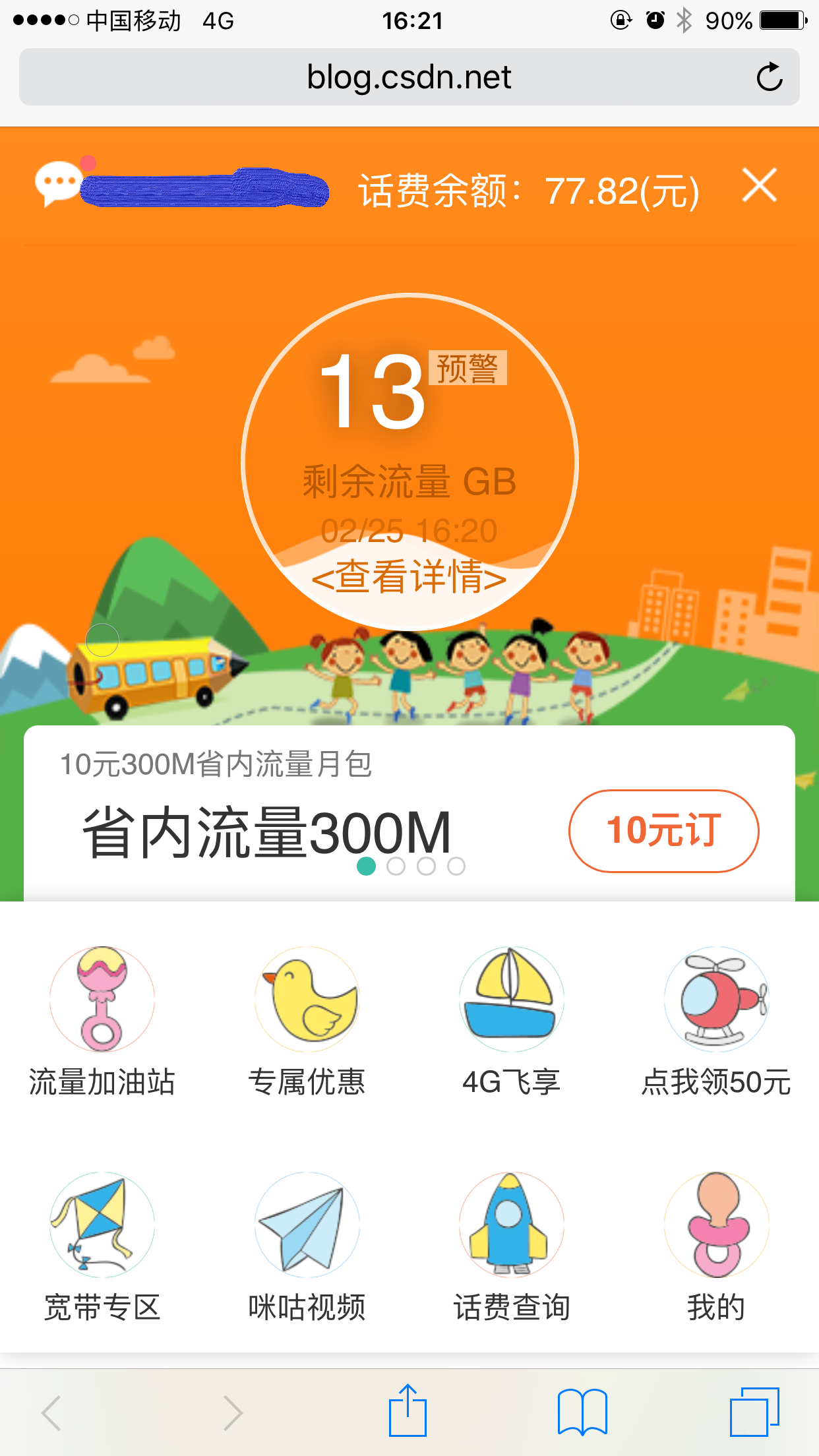Viewport: 819px width, 1456px height.
Task: Reload the page in the address bar
Action: click(769, 77)
